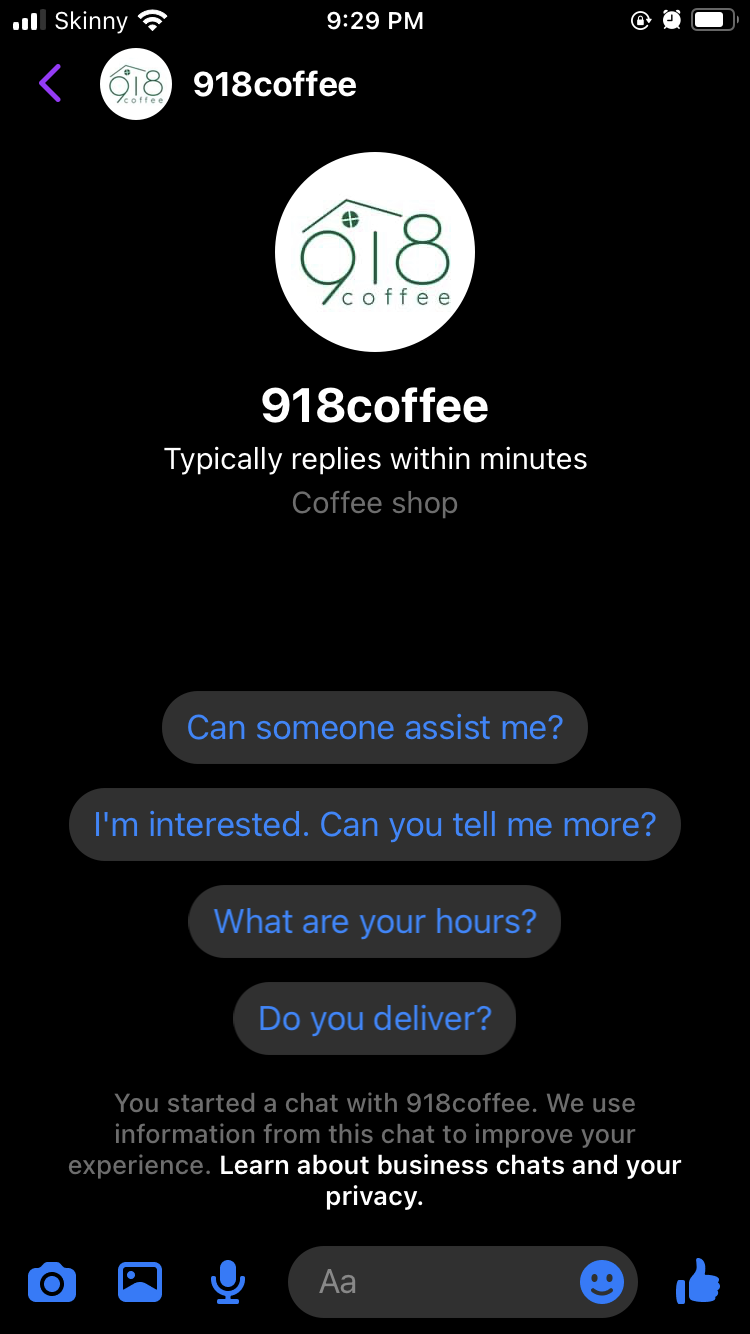
Task: Send a thumbs-up like
Action: click(698, 1281)
